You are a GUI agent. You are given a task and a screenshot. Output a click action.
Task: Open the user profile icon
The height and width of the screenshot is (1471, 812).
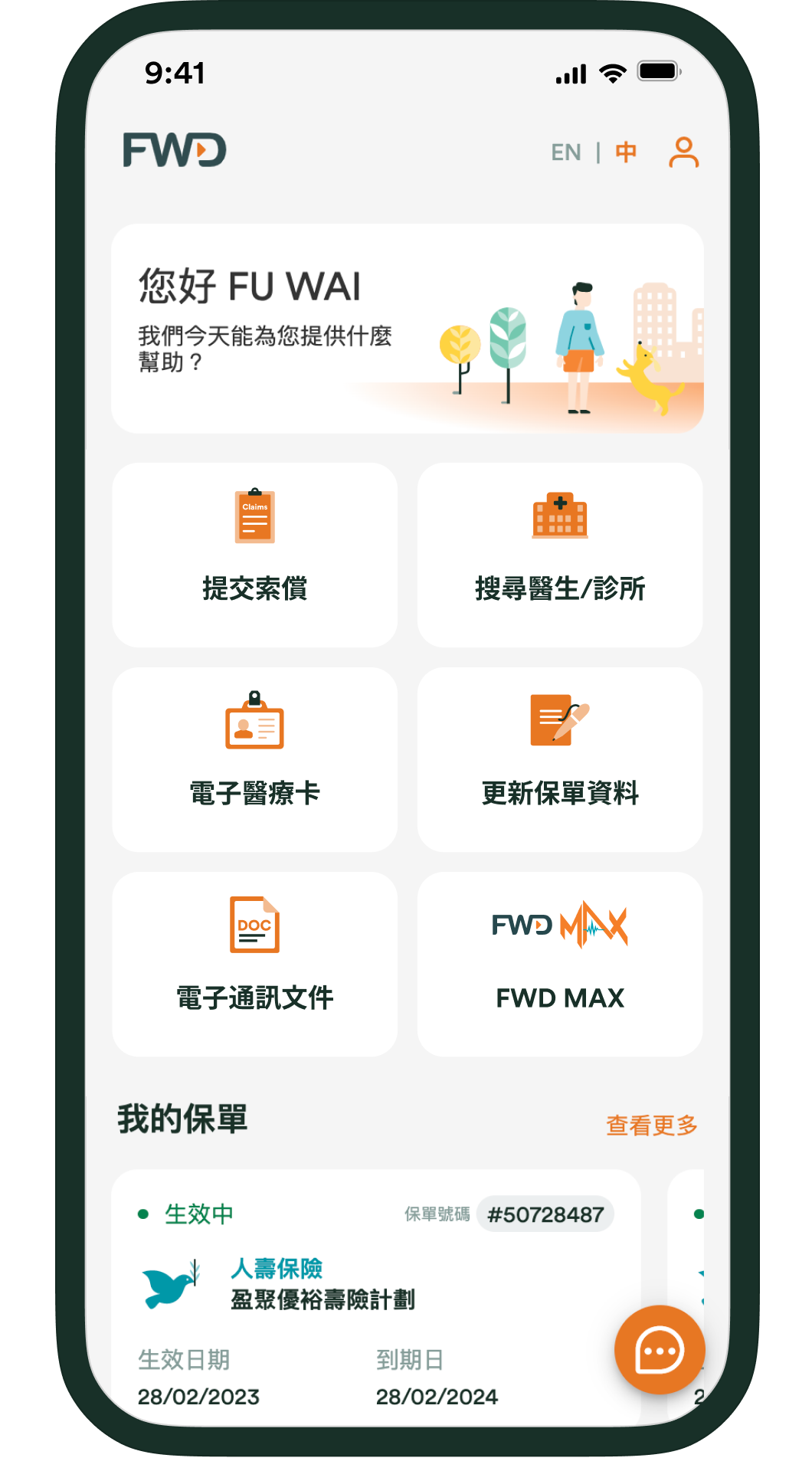point(683,152)
